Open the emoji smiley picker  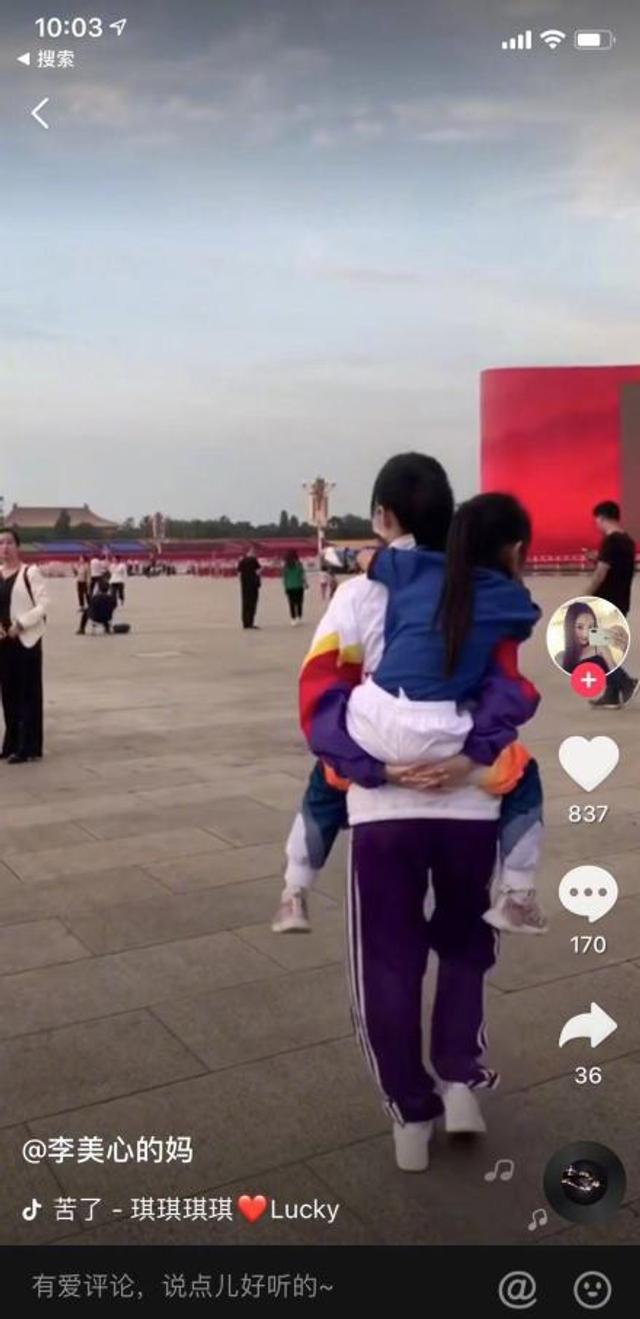(592, 1289)
